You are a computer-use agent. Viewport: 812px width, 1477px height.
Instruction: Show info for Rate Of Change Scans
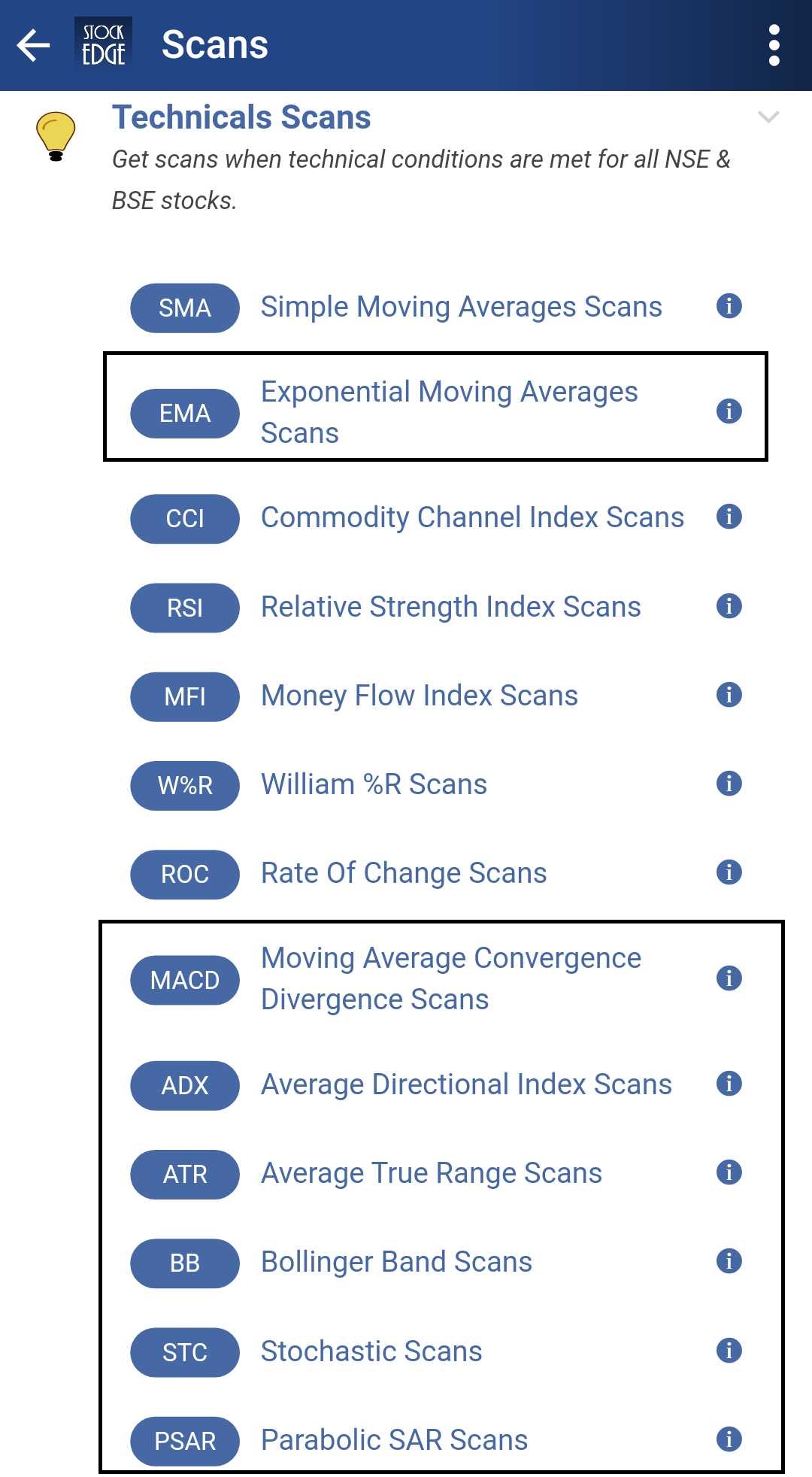coord(729,872)
